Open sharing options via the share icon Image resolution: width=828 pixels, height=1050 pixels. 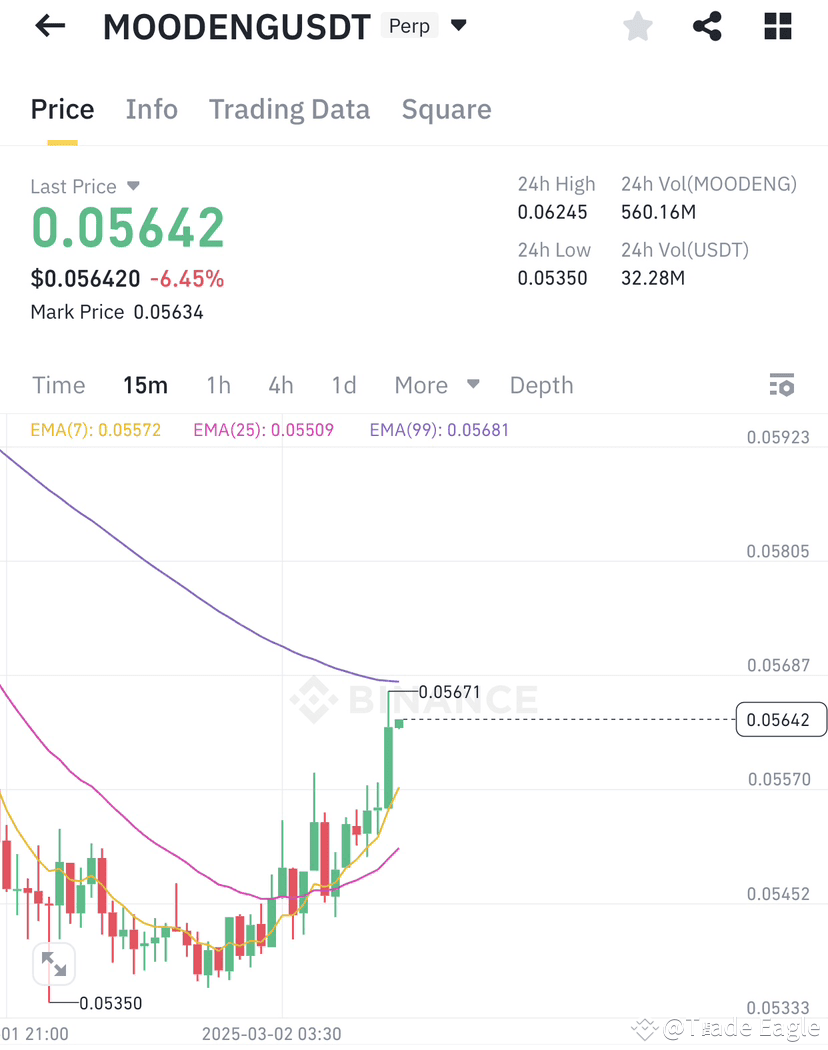coord(707,27)
